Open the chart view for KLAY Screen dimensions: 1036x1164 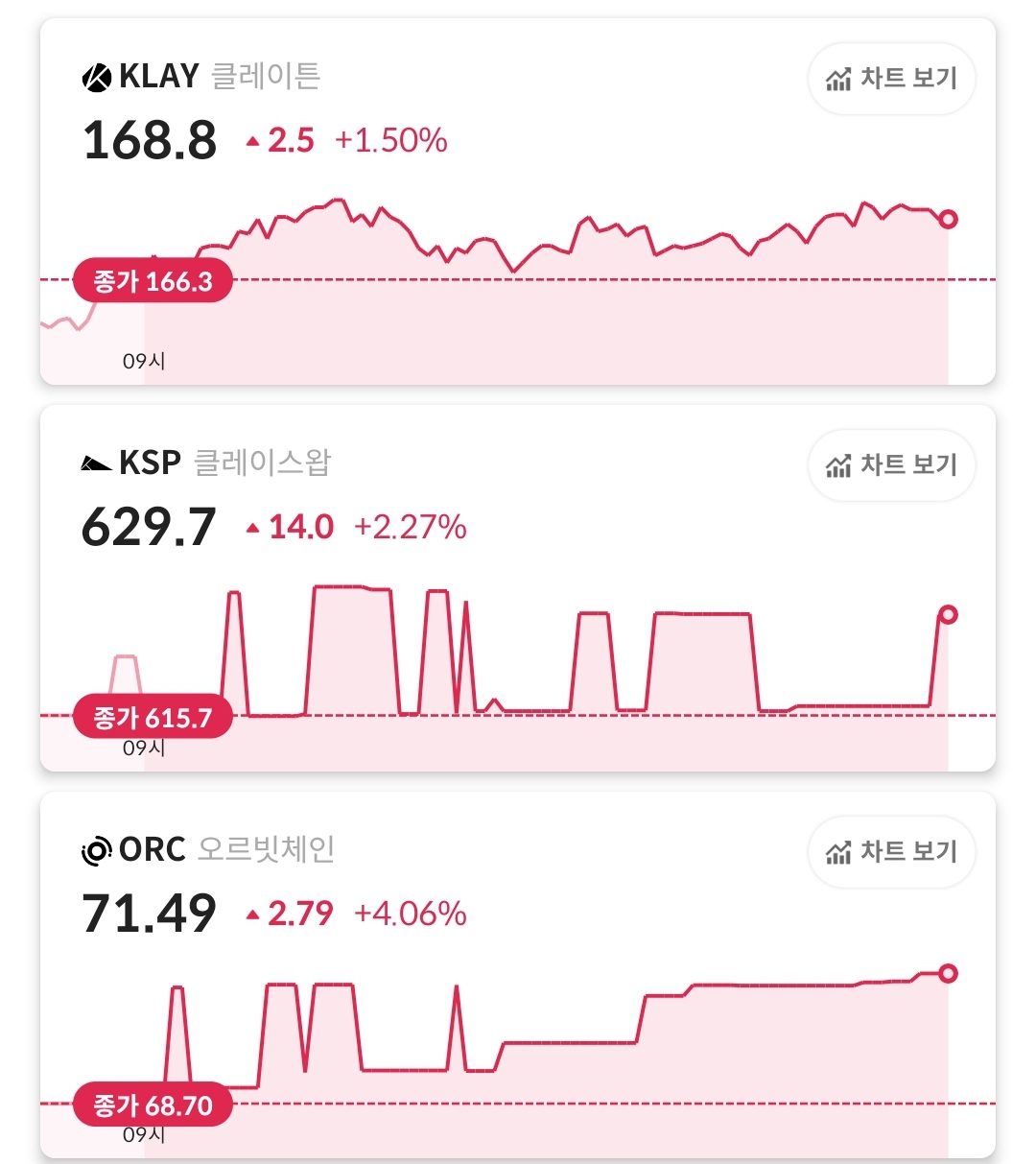(x=891, y=79)
